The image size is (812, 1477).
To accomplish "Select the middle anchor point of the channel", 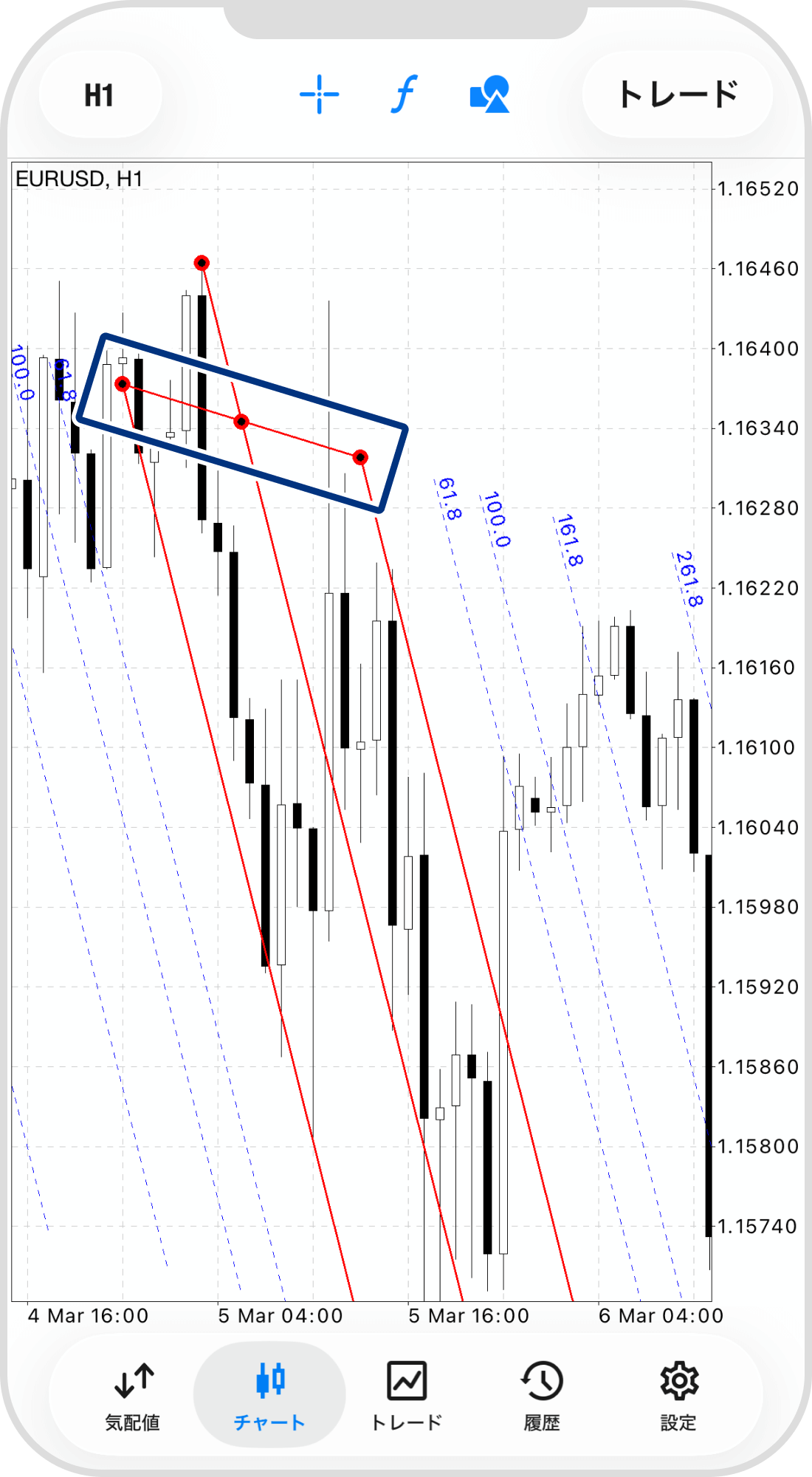I will (x=241, y=422).
